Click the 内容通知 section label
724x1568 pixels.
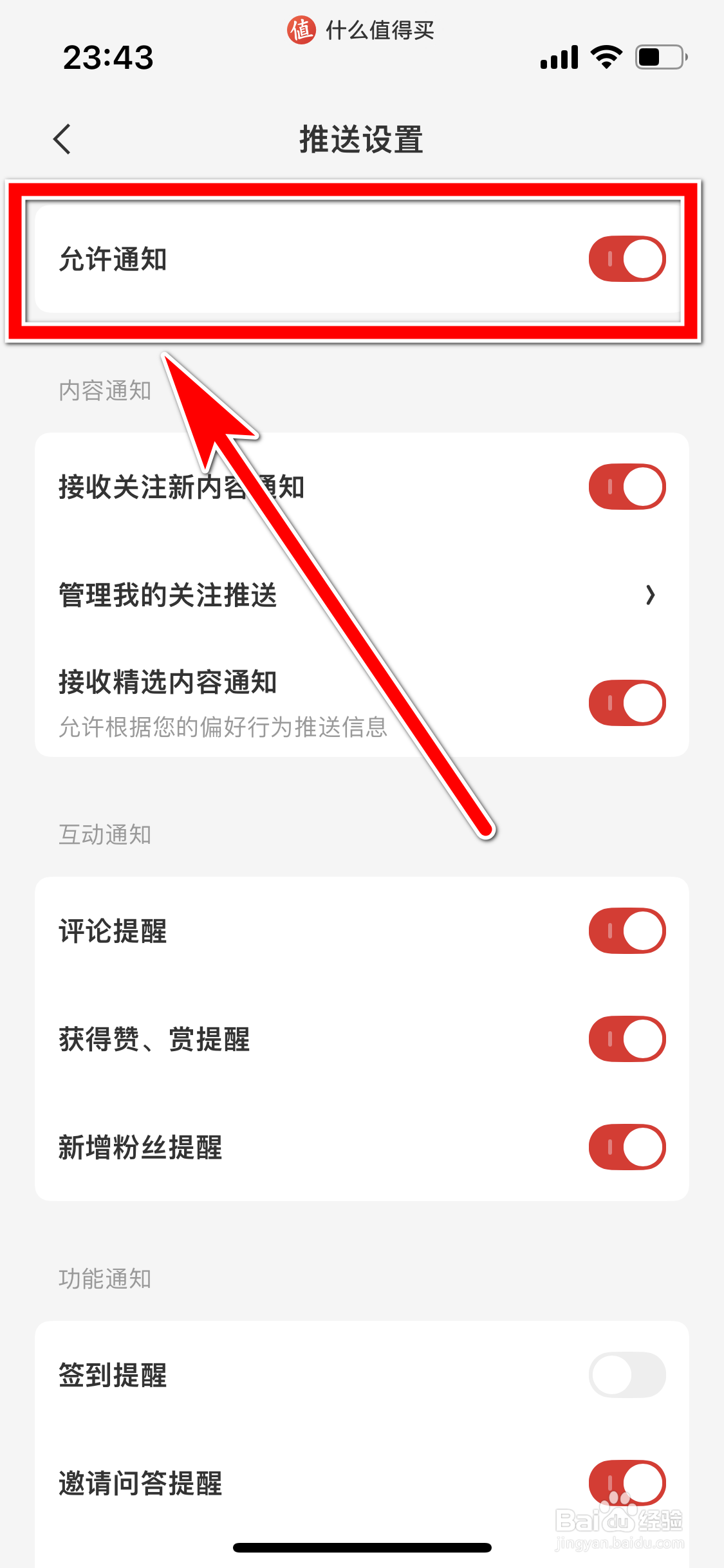pos(105,389)
